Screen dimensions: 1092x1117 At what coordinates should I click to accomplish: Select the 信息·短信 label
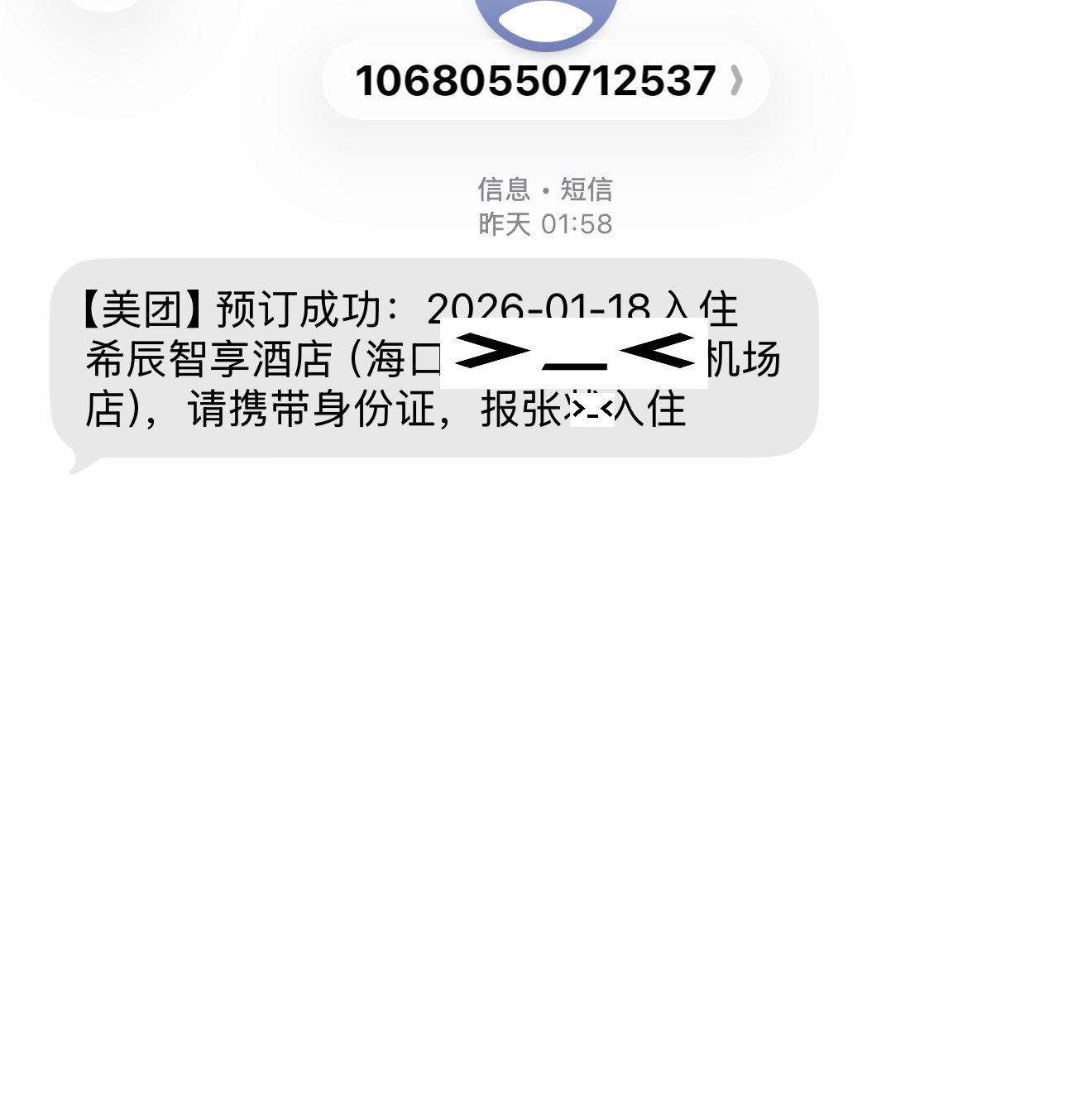(x=546, y=189)
